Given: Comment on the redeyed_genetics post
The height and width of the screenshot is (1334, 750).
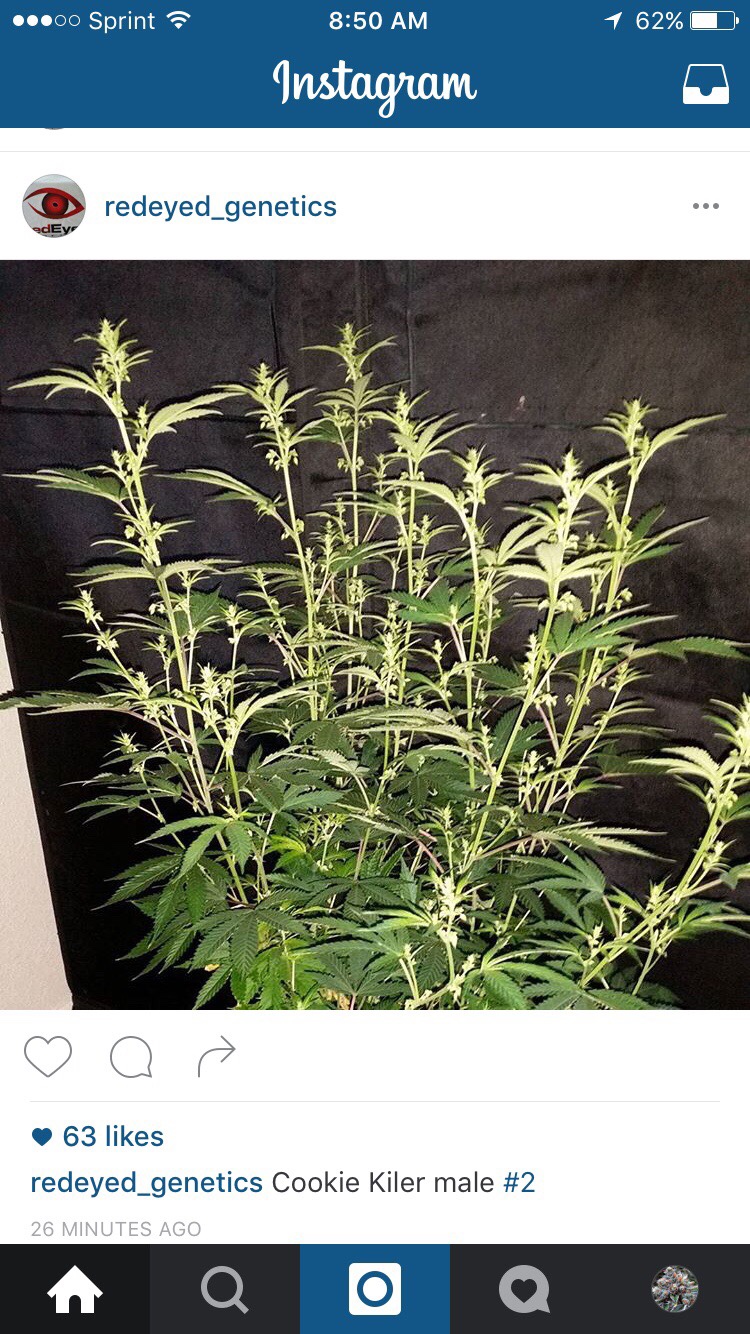Looking at the screenshot, I should tap(131, 1057).
